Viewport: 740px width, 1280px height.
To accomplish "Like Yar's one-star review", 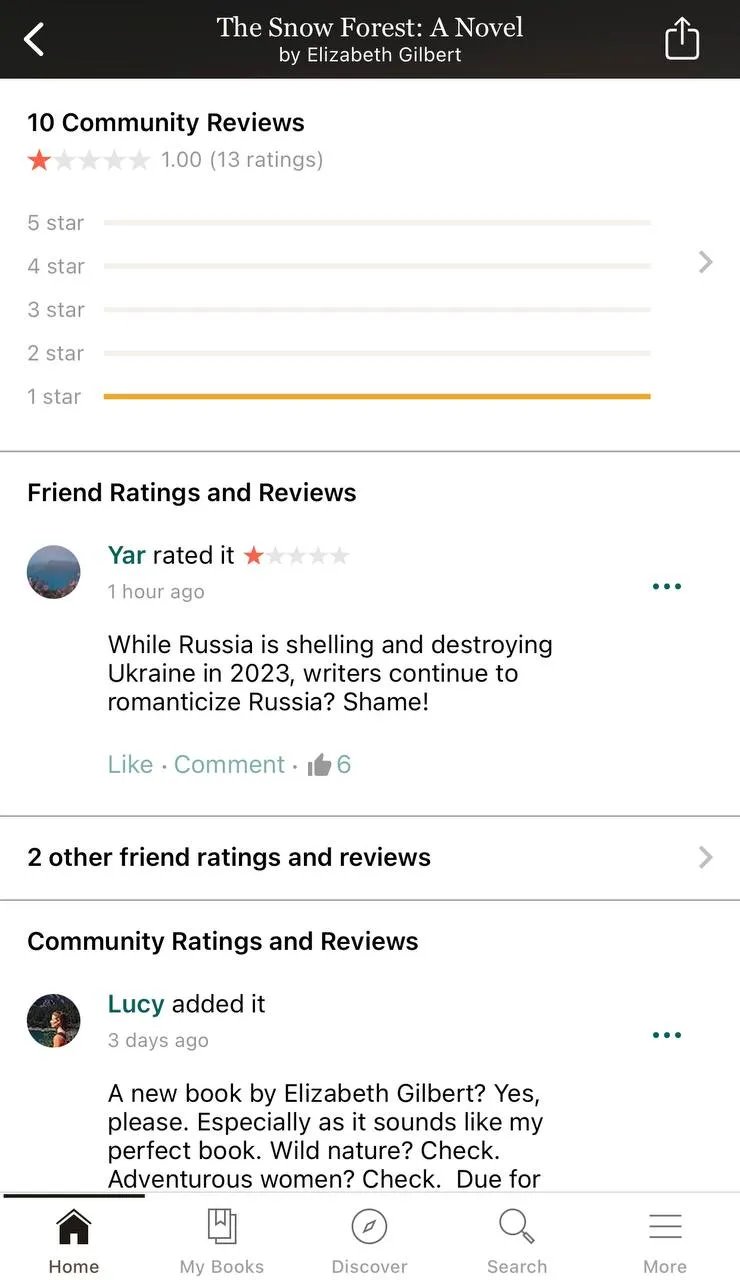I will point(130,765).
